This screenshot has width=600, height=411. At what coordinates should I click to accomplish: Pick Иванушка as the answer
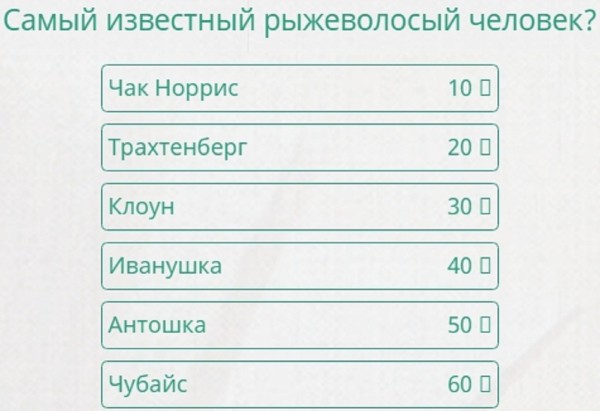click(x=299, y=266)
